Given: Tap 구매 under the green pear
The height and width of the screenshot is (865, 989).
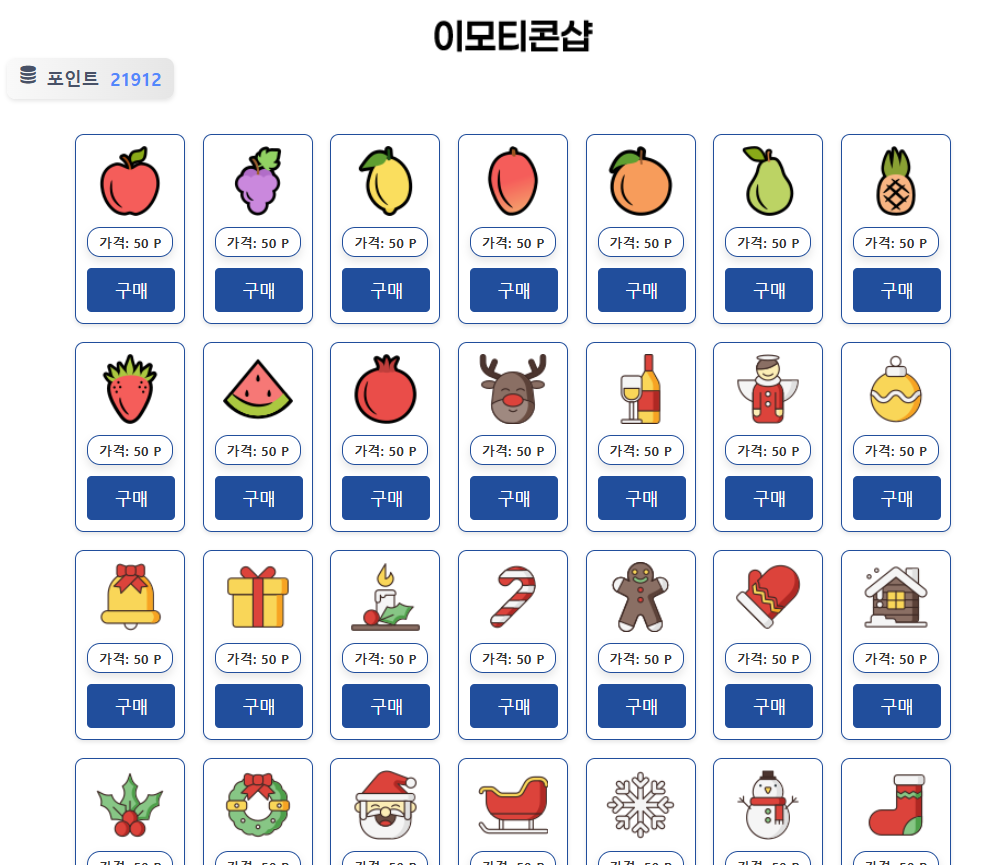Looking at the screenshot, I should click(768, 290).
